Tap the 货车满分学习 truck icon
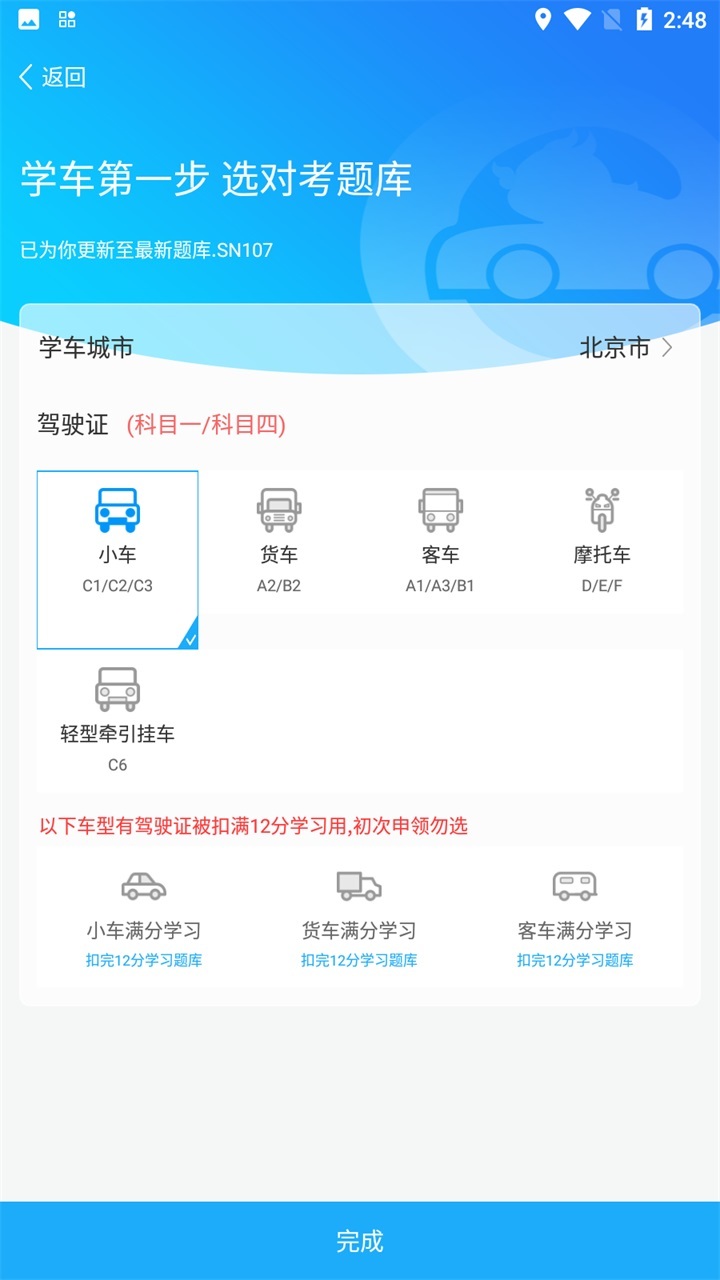The image size is (720, 1280). click(x=359, y=886)
